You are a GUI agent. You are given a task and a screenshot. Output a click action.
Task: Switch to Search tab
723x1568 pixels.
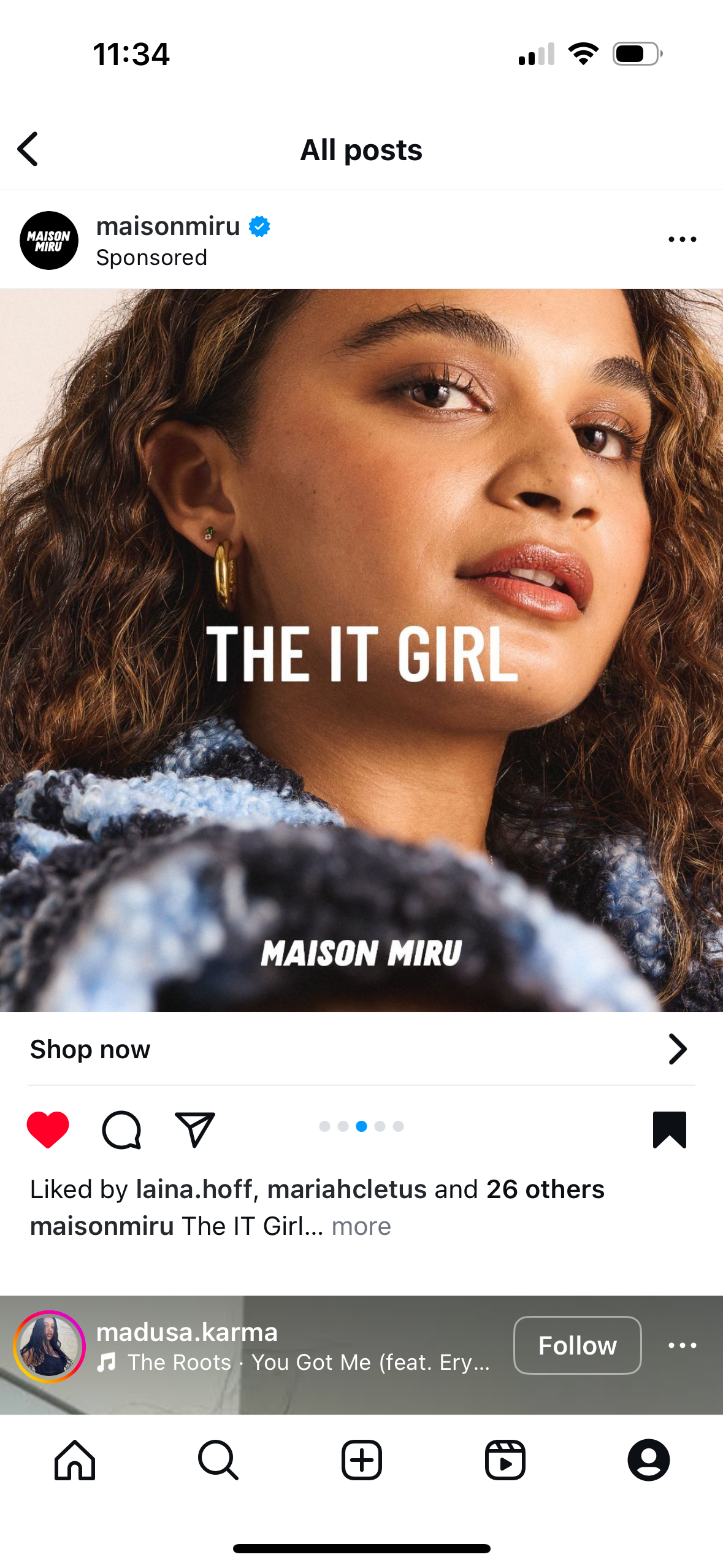click(218, 1460)
